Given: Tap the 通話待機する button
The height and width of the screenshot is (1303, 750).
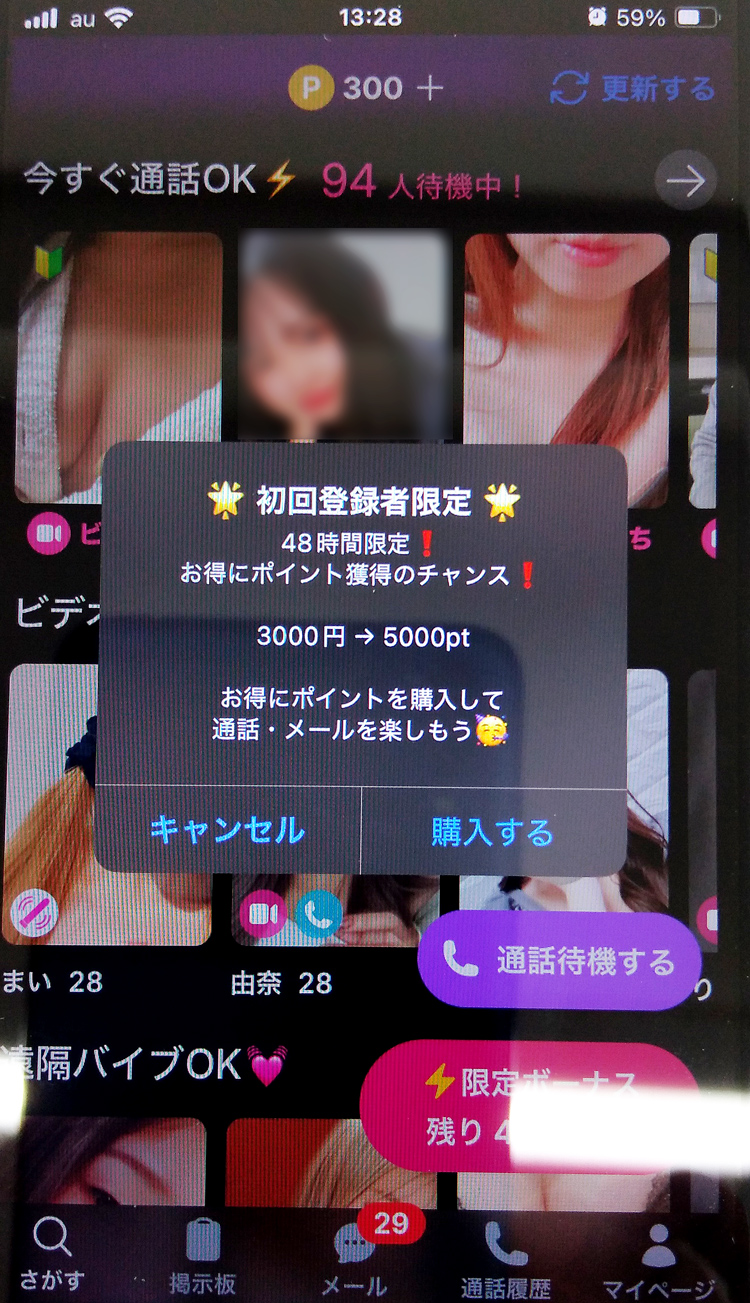Looking at the screenshot, I should (x=559, y=961).
